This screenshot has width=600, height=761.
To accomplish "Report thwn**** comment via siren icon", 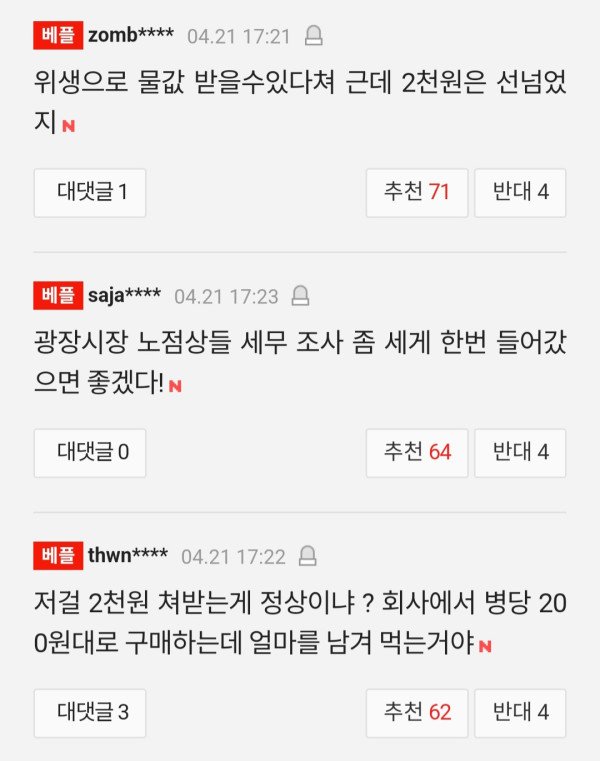I will (x=308, y=556).
